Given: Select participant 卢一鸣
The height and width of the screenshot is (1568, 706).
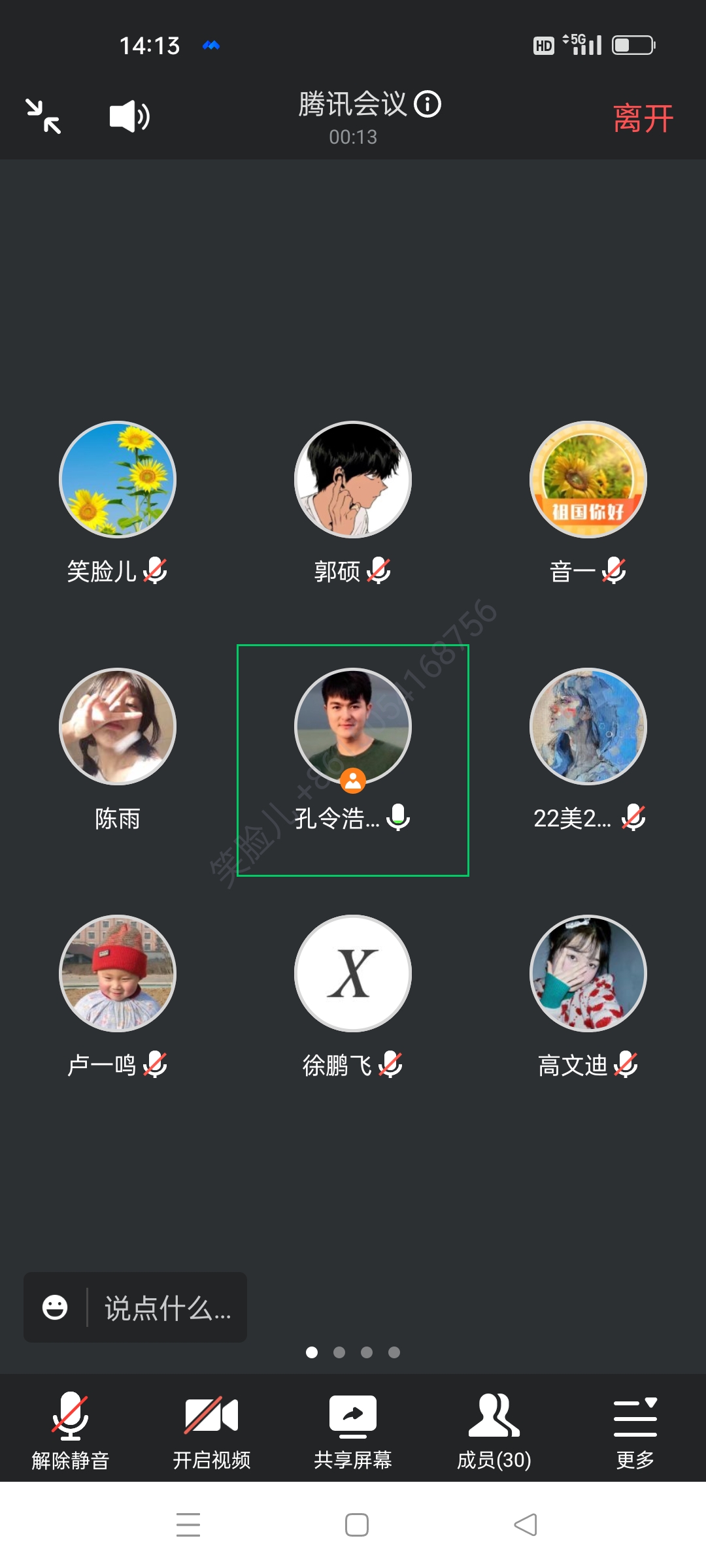Looking at the screenshot, I should 118,973.
